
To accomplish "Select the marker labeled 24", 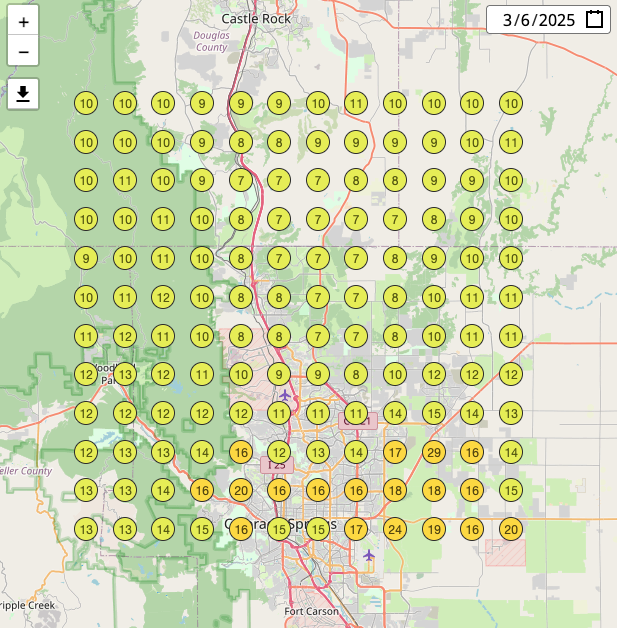I will pyautogui.click(x=395, y=529).
